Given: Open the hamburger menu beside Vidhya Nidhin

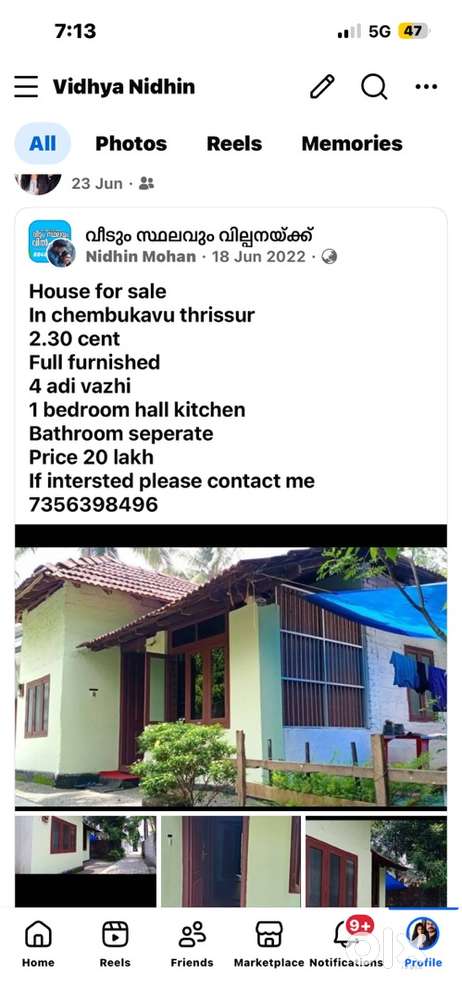Looking at the screenshot, I should tap(26, 87).
